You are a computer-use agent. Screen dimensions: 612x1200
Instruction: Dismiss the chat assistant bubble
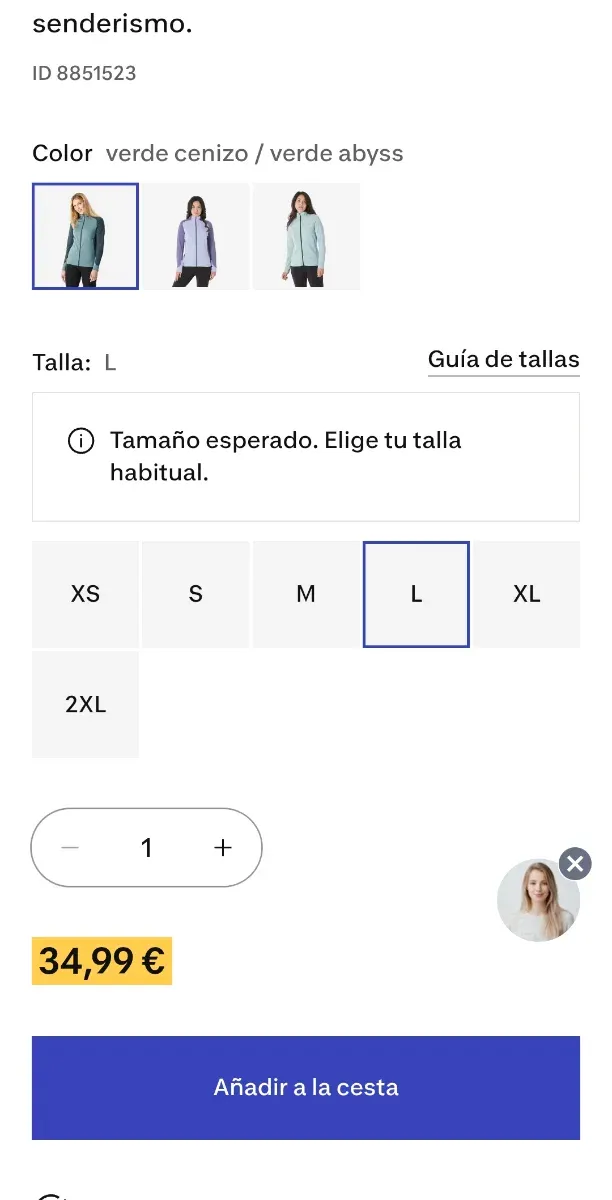(x=575, y=864)
